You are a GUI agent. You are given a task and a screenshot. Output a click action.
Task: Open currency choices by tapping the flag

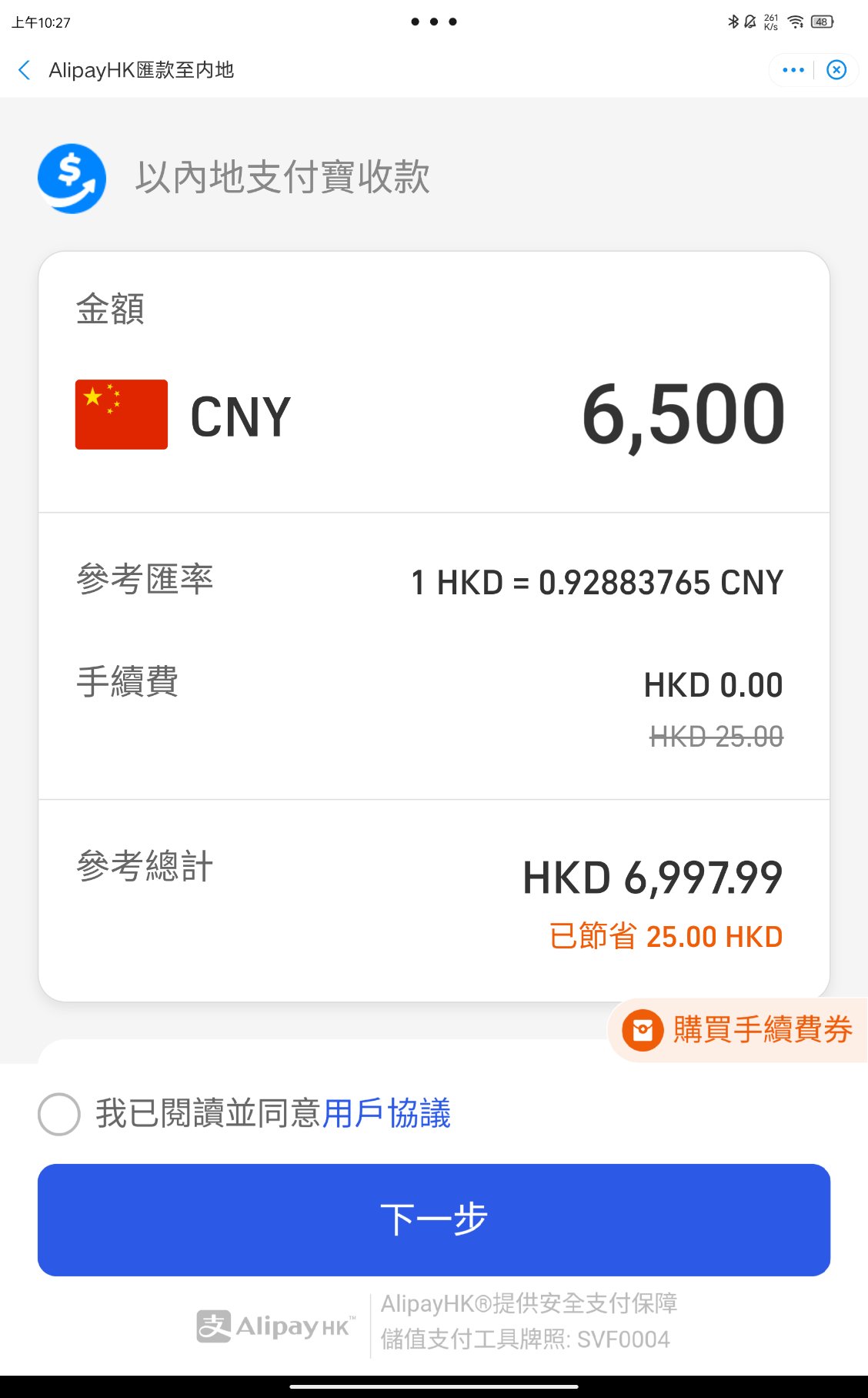click(120, 414)
